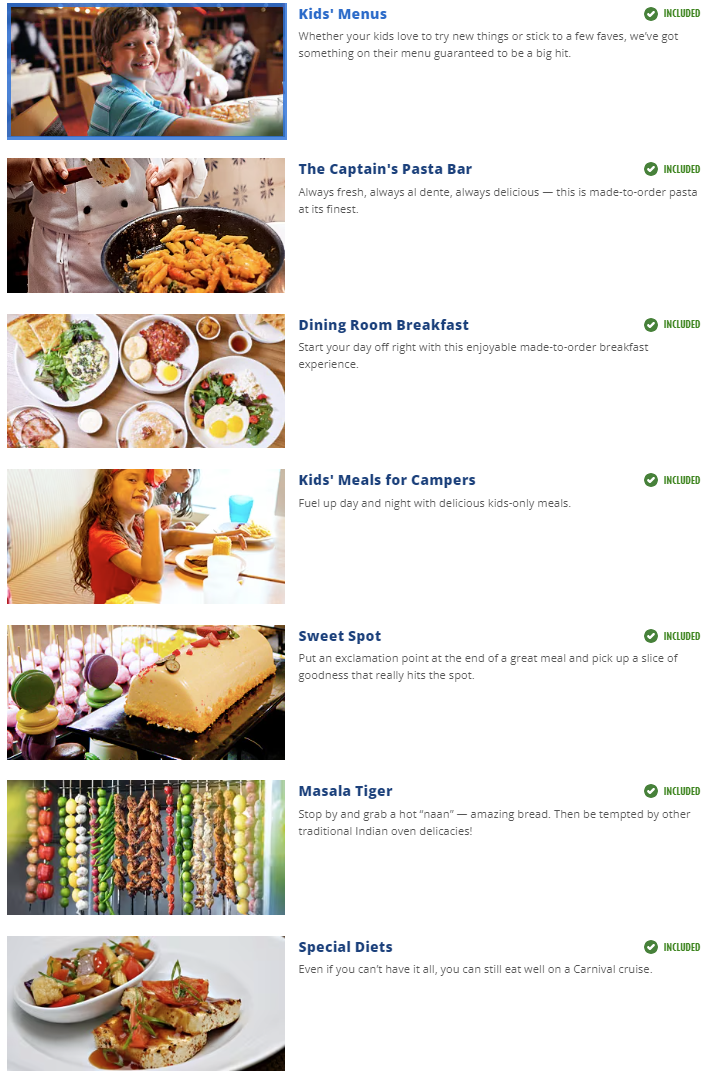Tap the Dining Room Breakfast photo tile
This screenshot has height=1084, width=718.
tap(146, 381)
